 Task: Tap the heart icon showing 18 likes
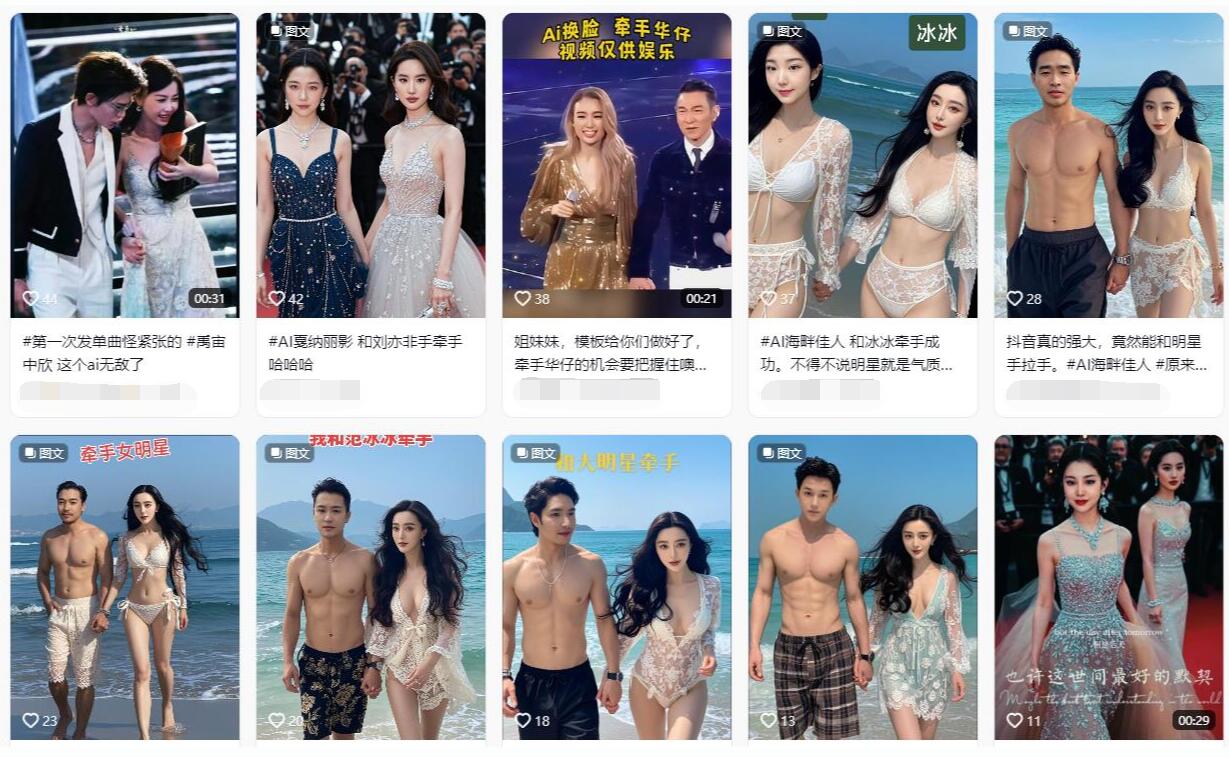tap(523, 720)
